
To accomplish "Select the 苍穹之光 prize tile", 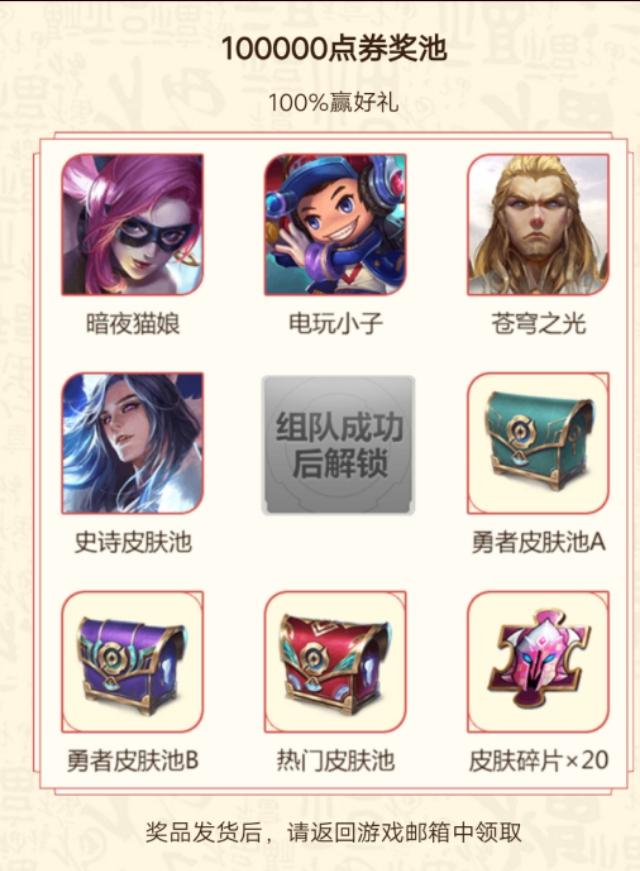I will [x=538, y=225].
